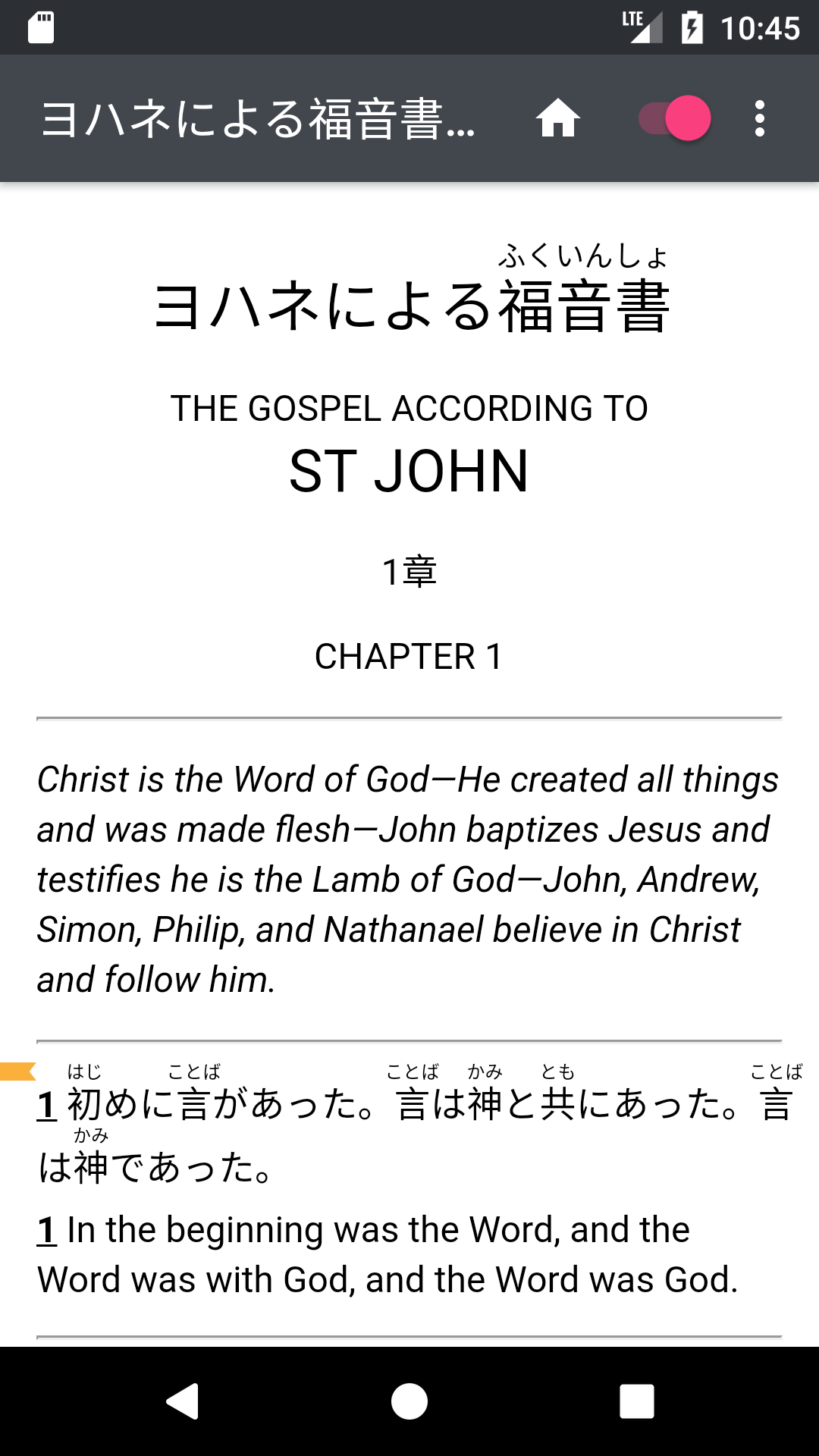Image resolution: width=819 pixels, height=1456 pixels.
Task: Tap the Android home circle button
Action: click(x=409, y=1401)
